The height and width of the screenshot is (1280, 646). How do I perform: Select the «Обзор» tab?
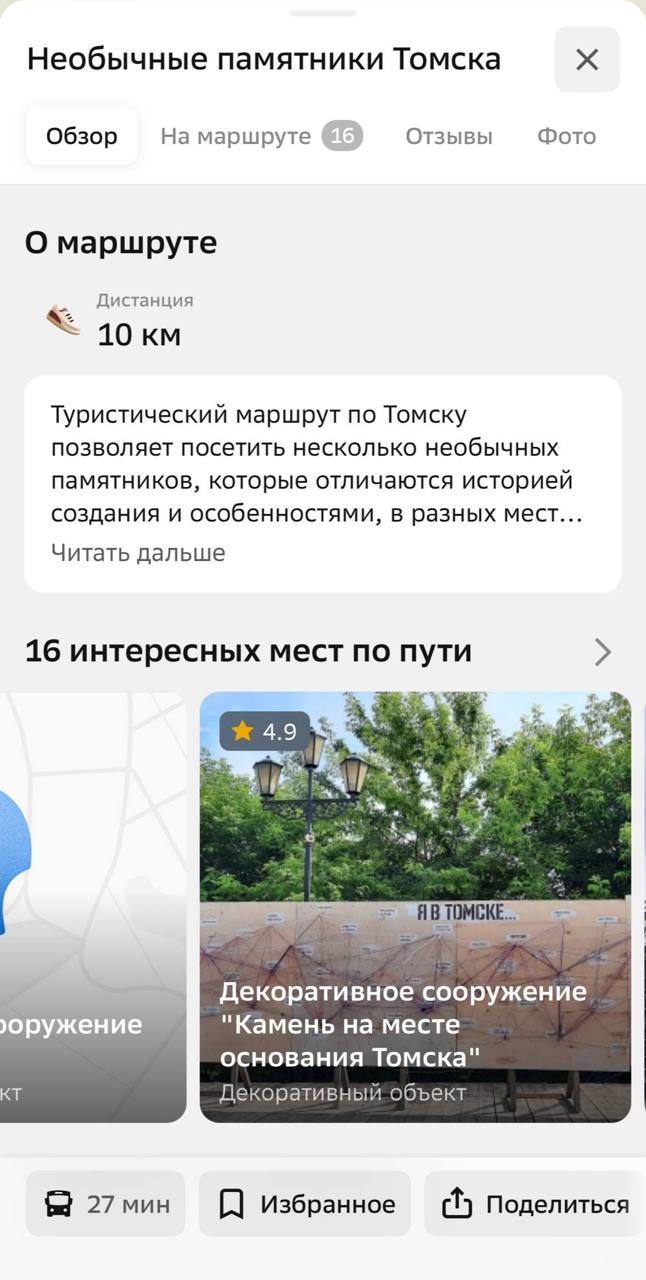(82, 136)
